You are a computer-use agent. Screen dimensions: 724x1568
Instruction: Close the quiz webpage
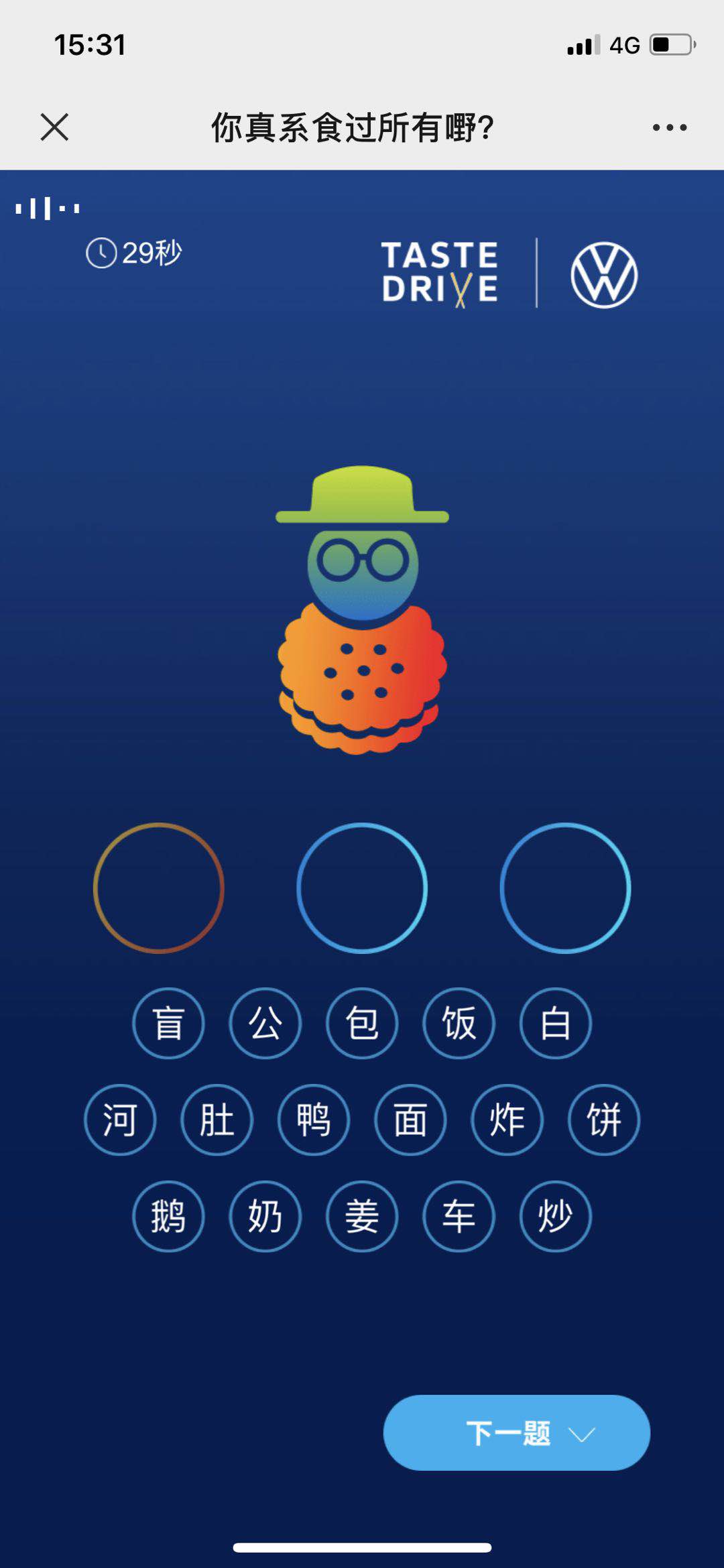point(54,127)
